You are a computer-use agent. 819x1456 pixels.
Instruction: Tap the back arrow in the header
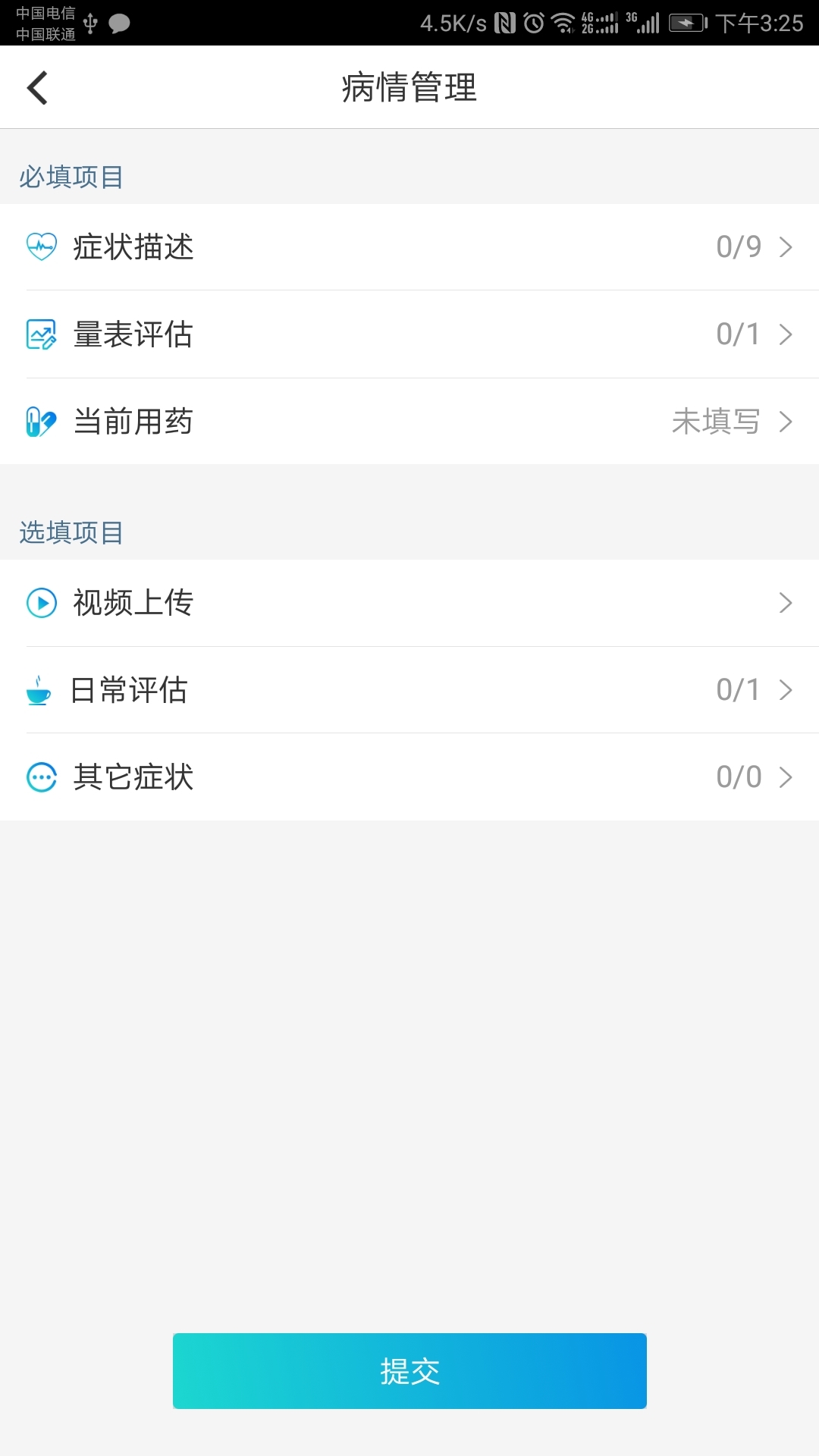pos(36,87)
